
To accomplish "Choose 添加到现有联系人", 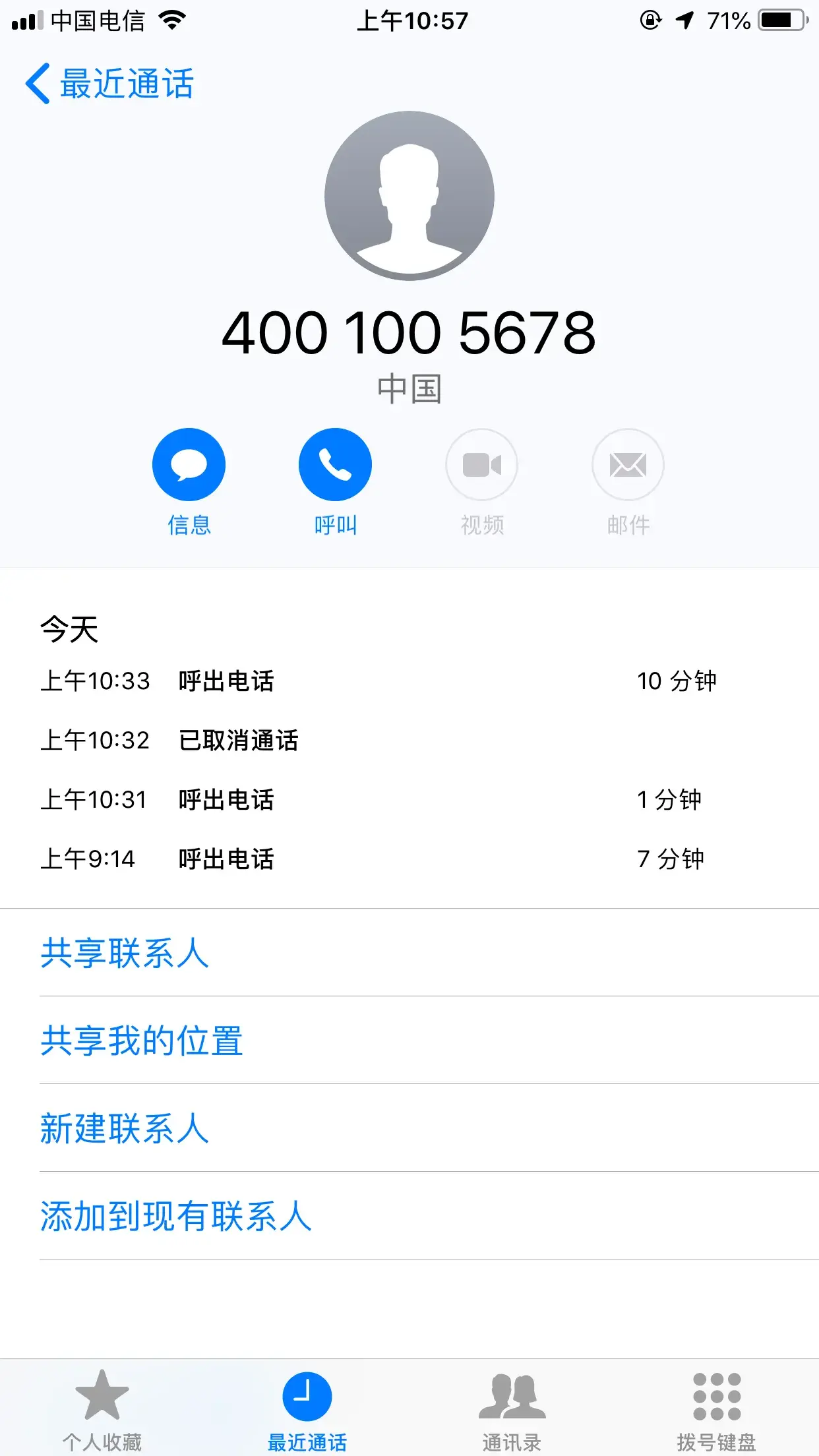I will [176, 1216].
